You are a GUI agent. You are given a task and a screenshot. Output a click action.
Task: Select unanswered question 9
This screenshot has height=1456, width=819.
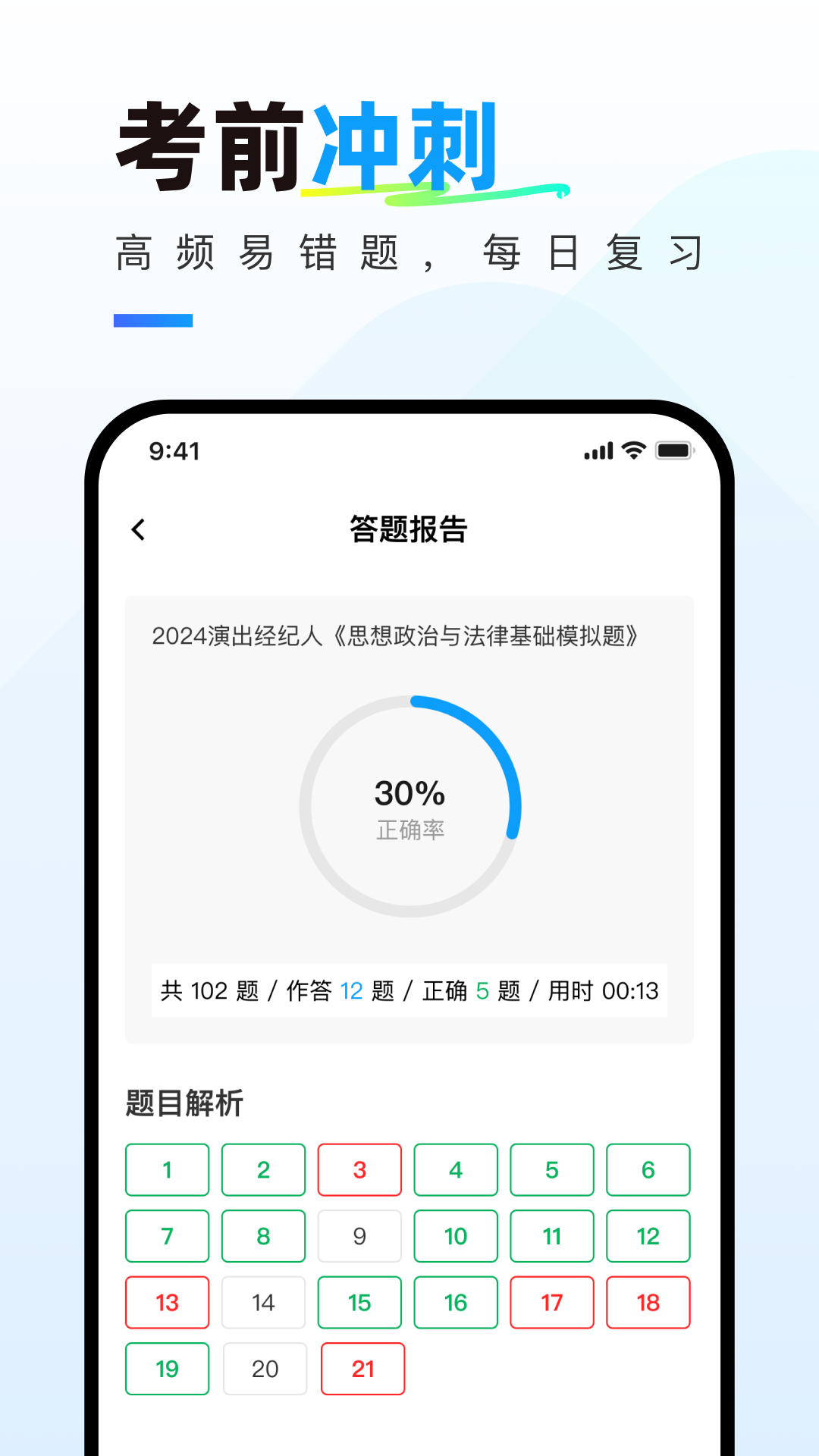tap(359, 1236)
